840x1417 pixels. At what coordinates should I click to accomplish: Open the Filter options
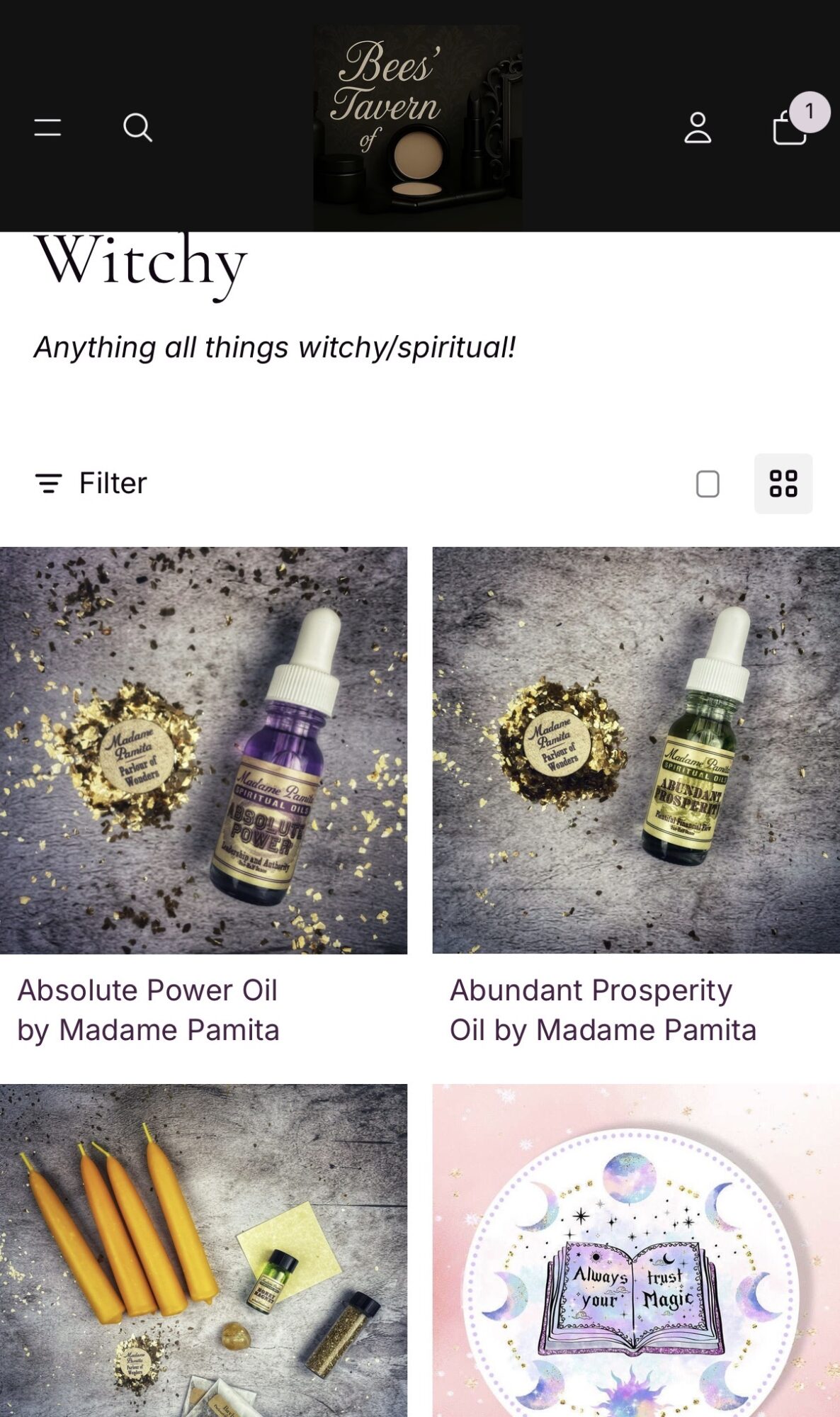coord(91,483)
